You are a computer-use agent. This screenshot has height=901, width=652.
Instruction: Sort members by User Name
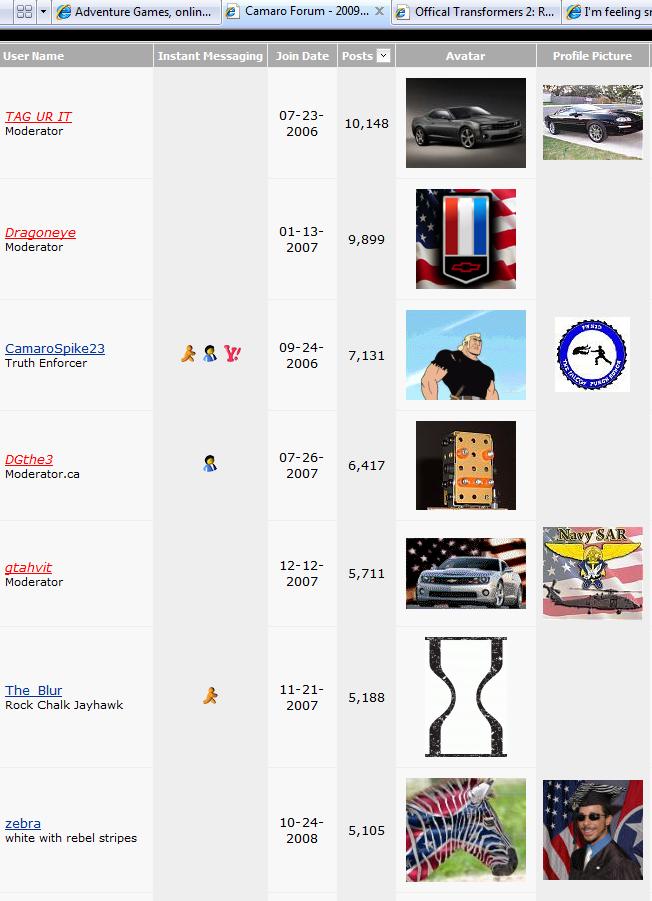click(x=33, y=56)
